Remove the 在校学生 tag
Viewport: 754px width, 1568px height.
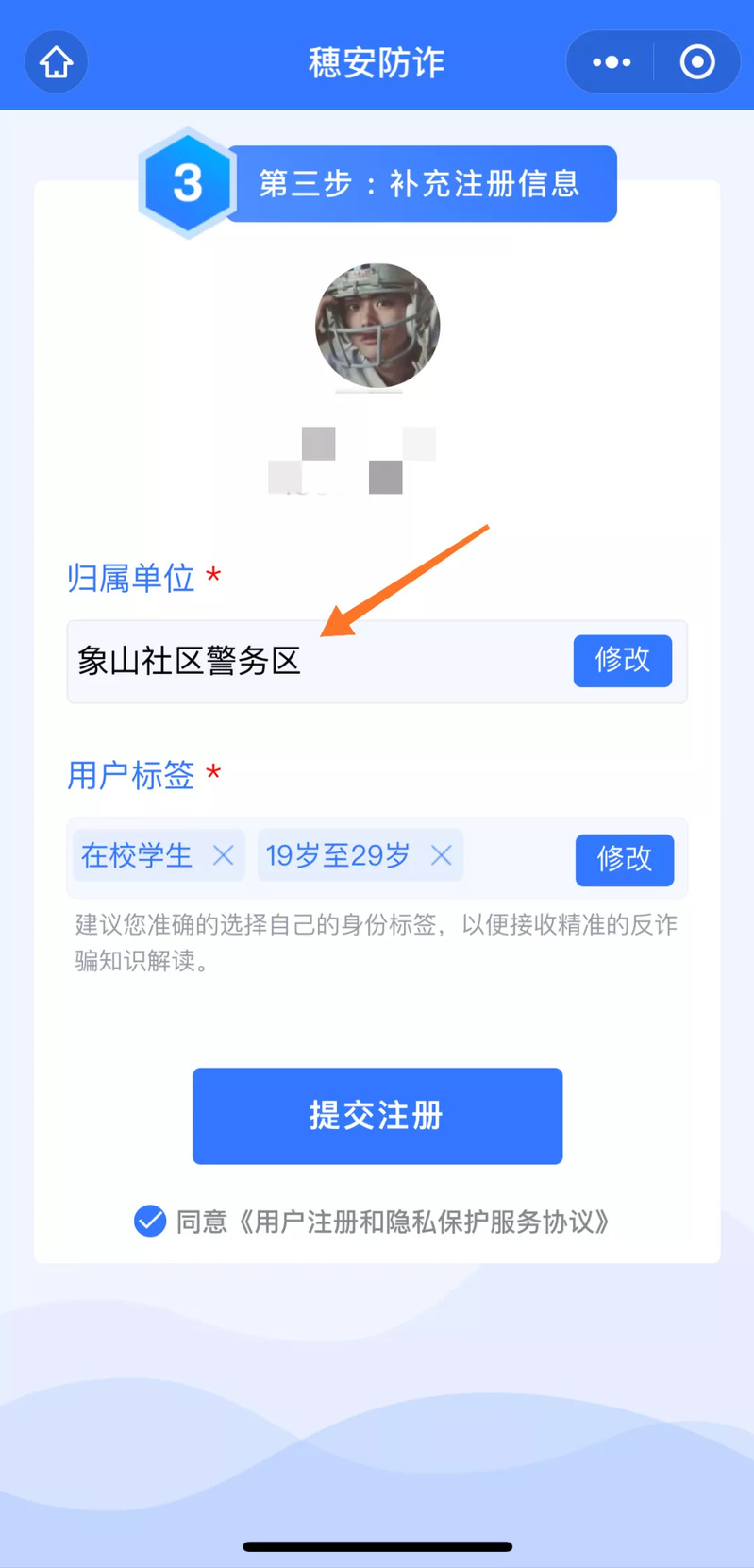click(x=224, y=855)
